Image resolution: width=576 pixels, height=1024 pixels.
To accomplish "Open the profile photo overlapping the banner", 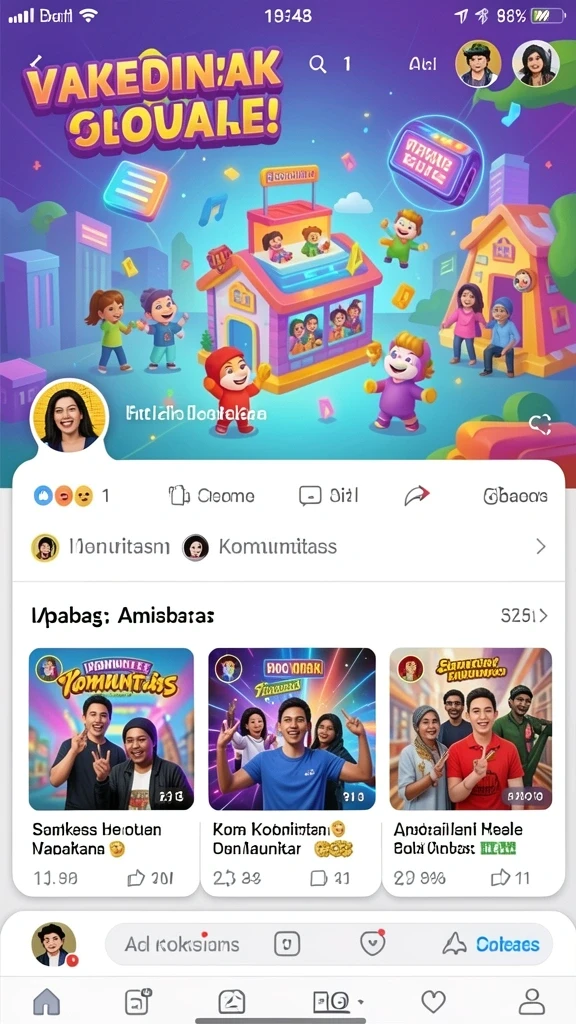I will point(69,416).
